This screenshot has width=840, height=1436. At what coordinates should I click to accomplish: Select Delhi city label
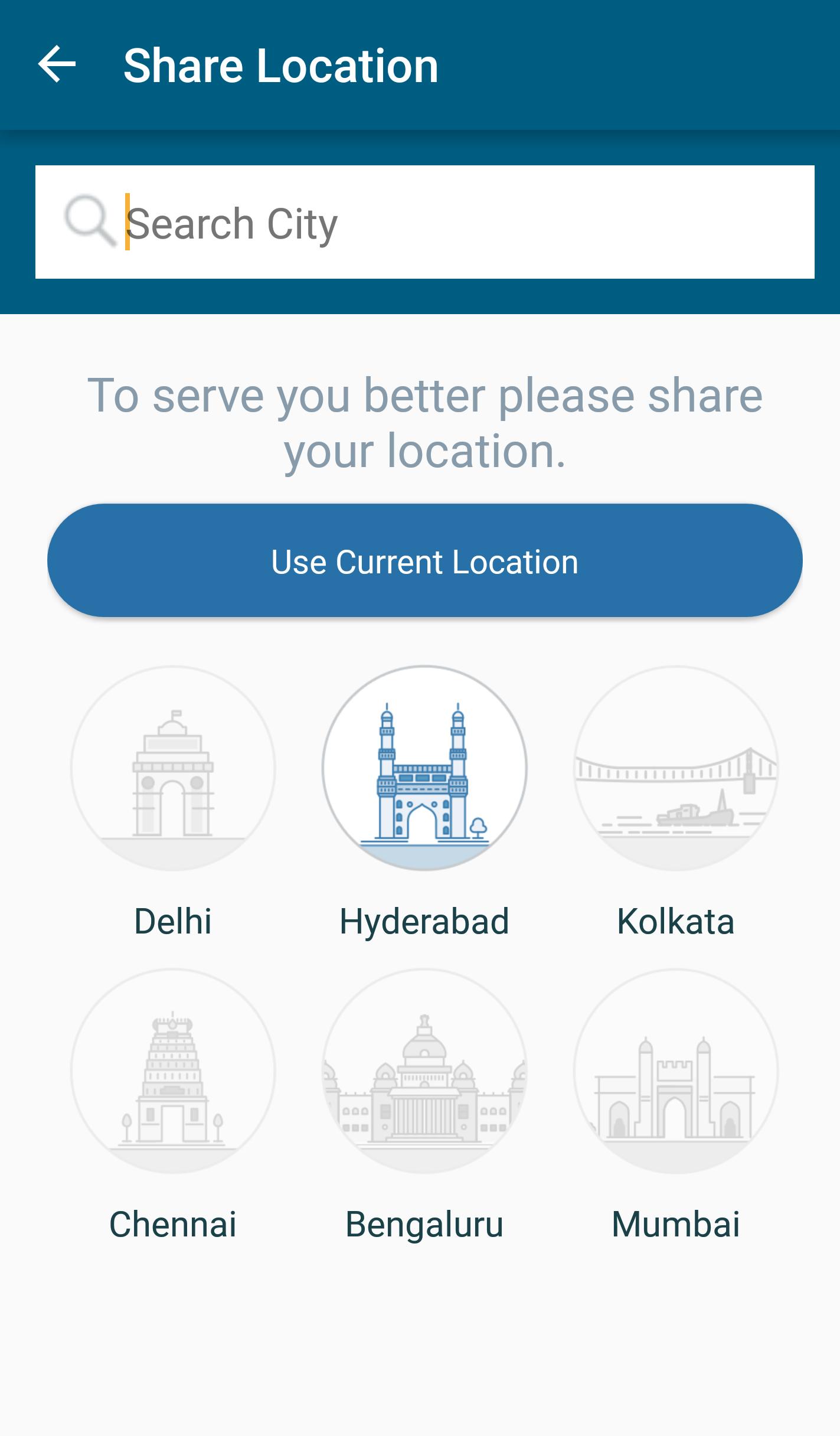click(172, 920)
